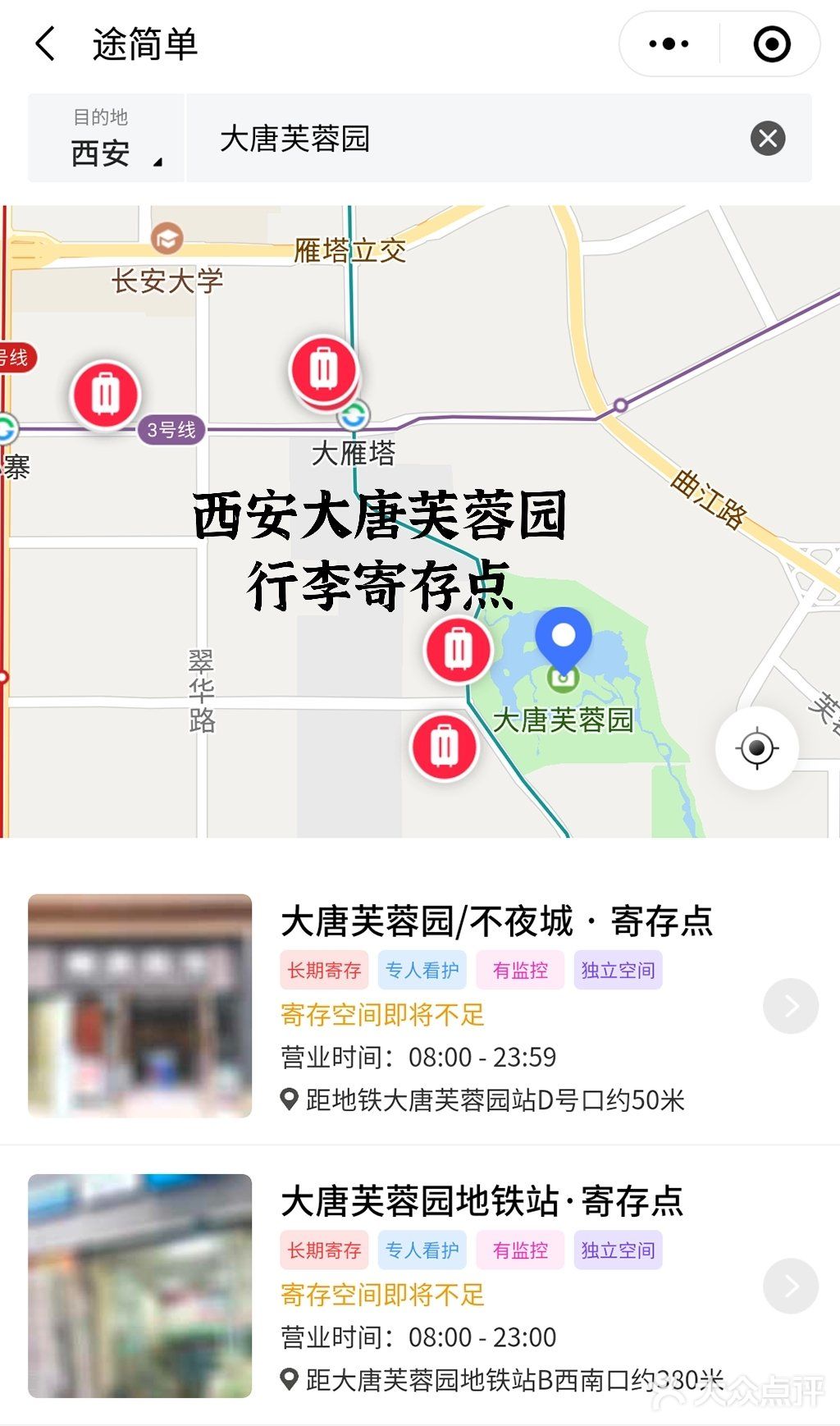The image size is (840, 1426).
Task: Open 大唐芙蓉园地铁站·寄存点 listing
Action: pos(482,1202)
